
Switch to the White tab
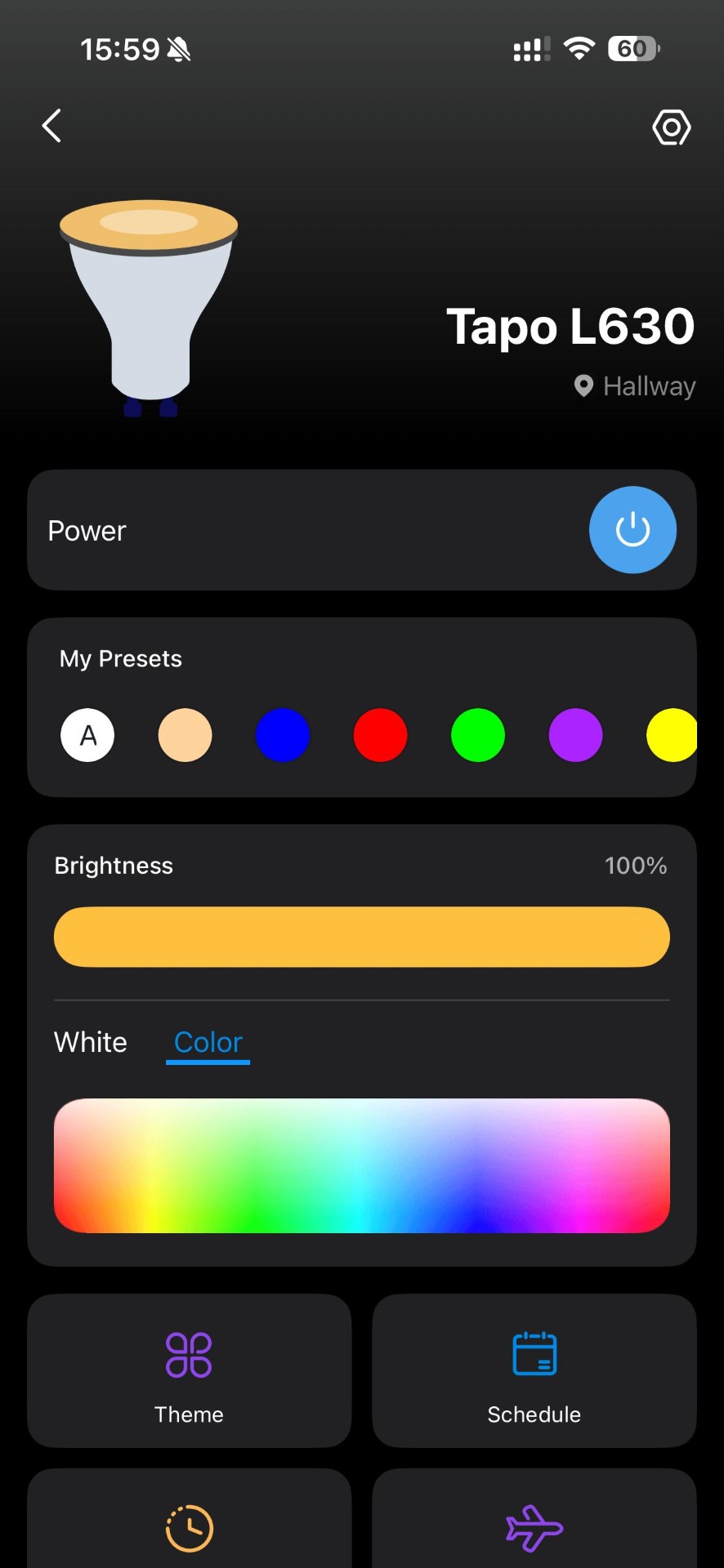[91, 1043]
